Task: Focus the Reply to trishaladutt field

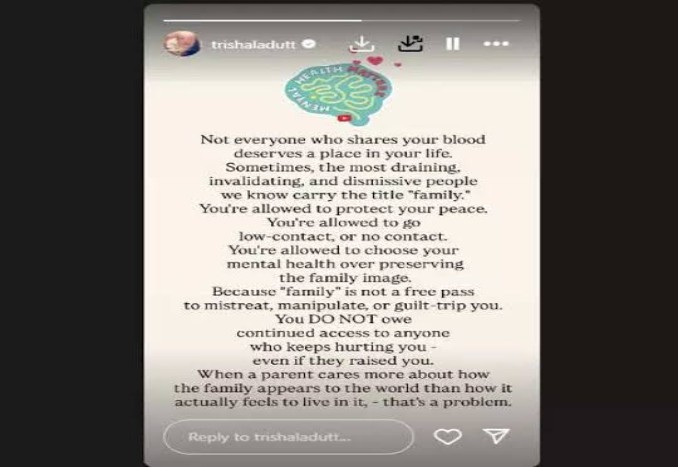Action: [x=288, y=437]
